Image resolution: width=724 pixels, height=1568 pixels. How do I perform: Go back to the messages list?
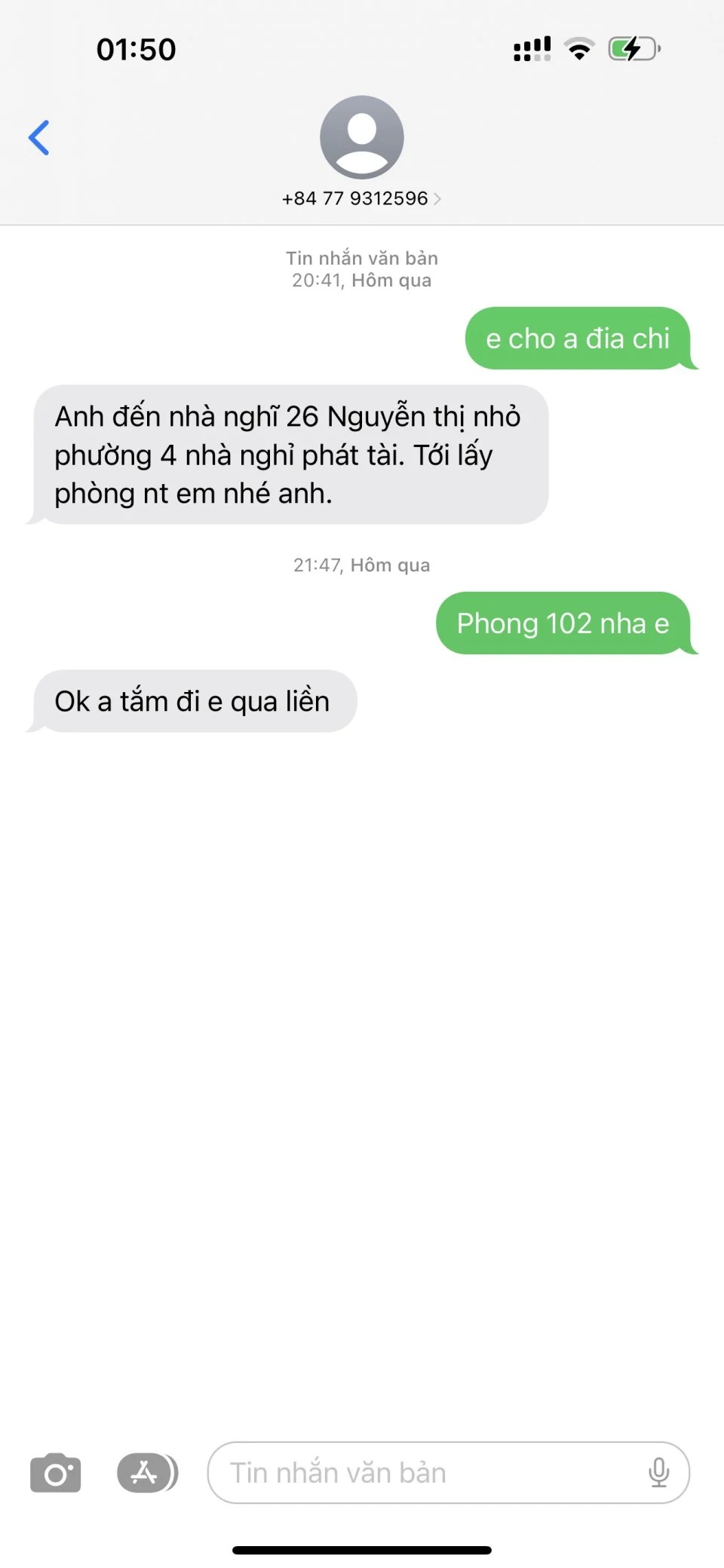click(x=39, y=138)
